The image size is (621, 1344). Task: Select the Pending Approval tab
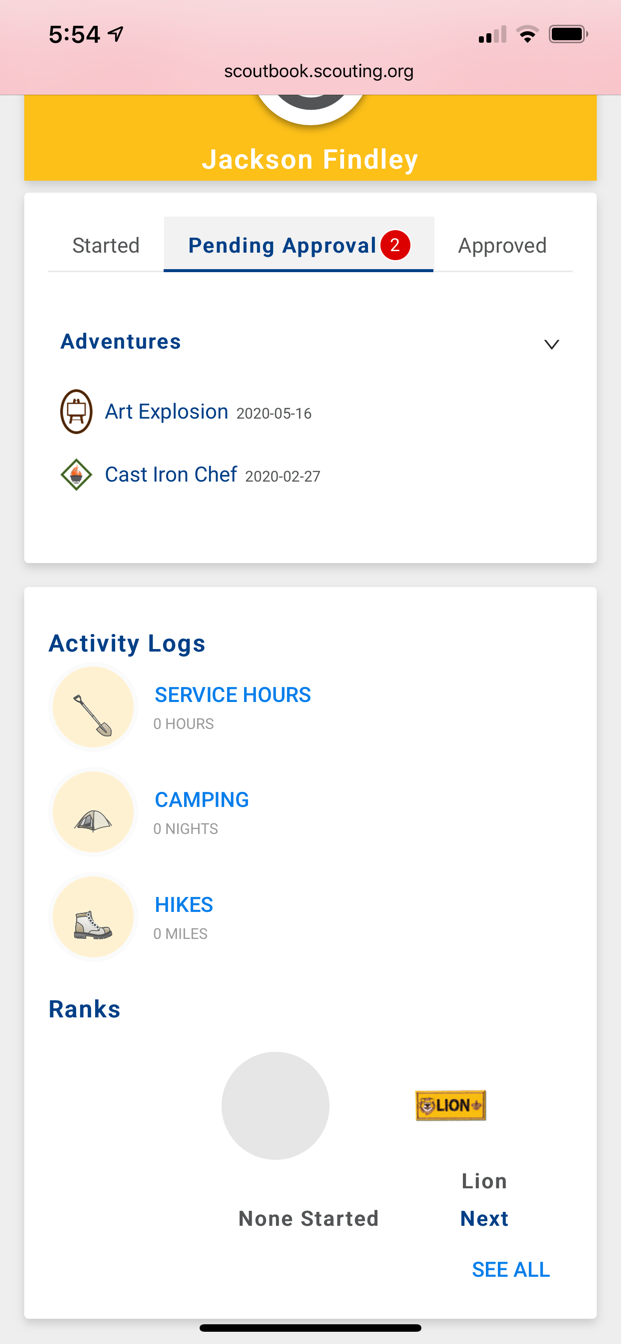[x=282, y=245]
